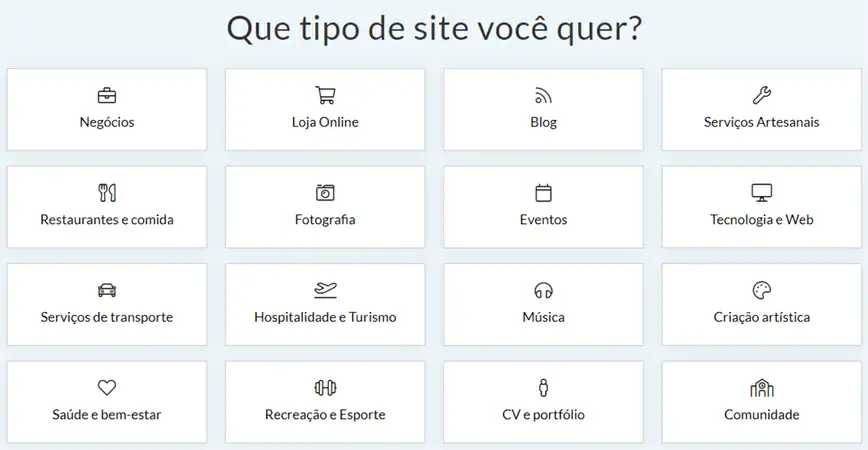Select the Criação artística card
The width and height of the screenshot is (868, 450).
pos(761,304)
